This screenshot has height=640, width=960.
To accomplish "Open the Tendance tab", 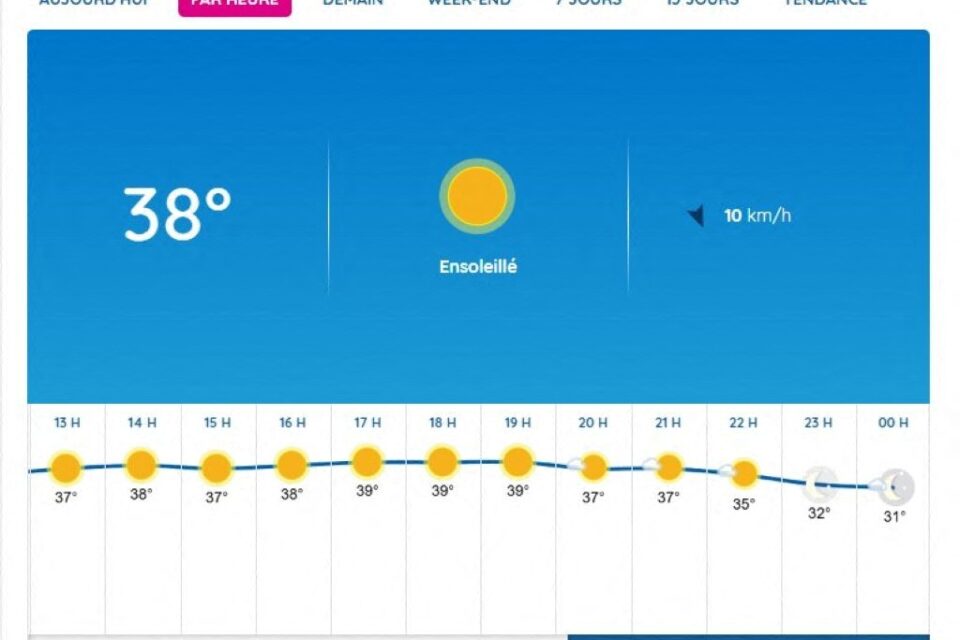I will 825,3.
